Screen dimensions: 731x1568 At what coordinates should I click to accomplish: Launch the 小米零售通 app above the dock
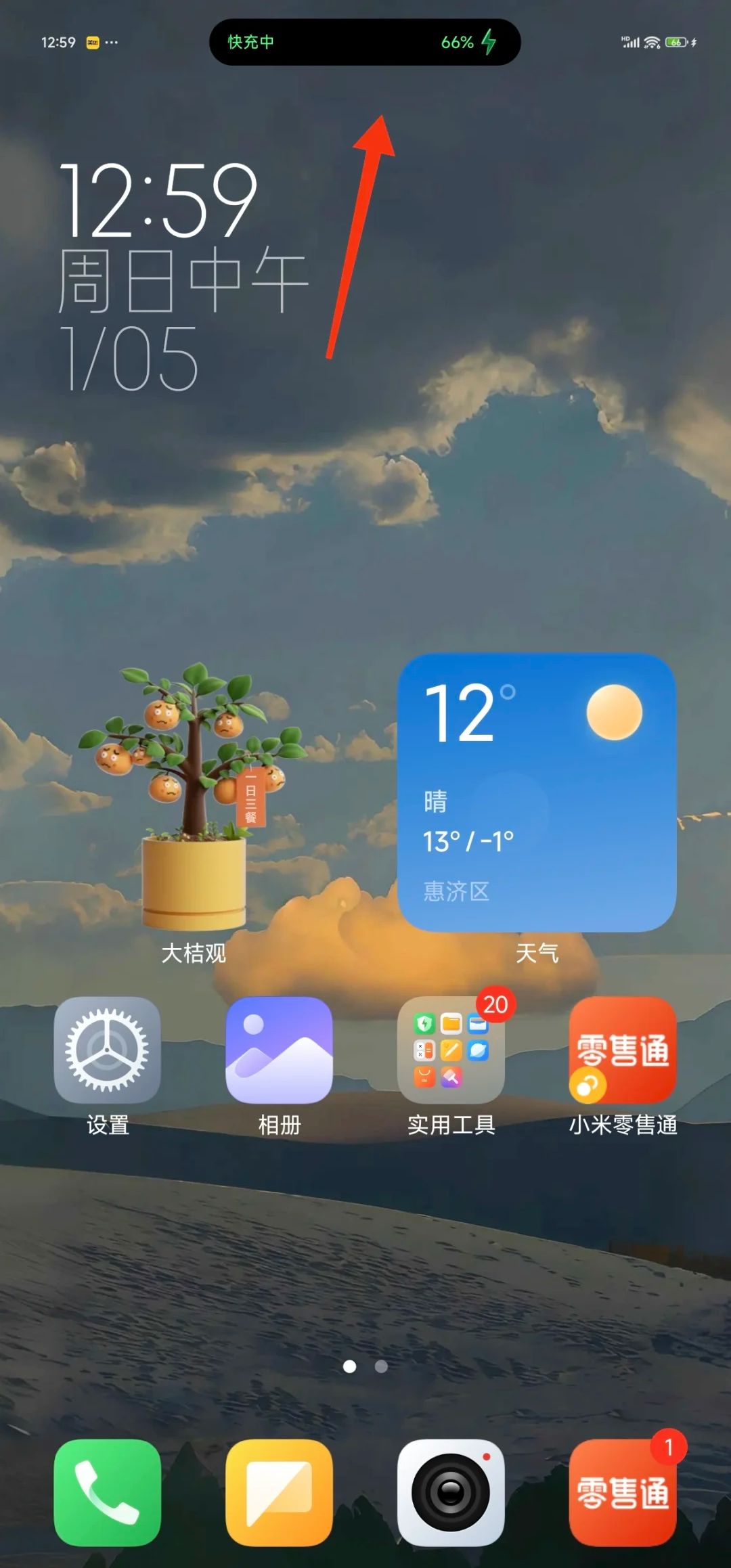[x=623, y=1050]
